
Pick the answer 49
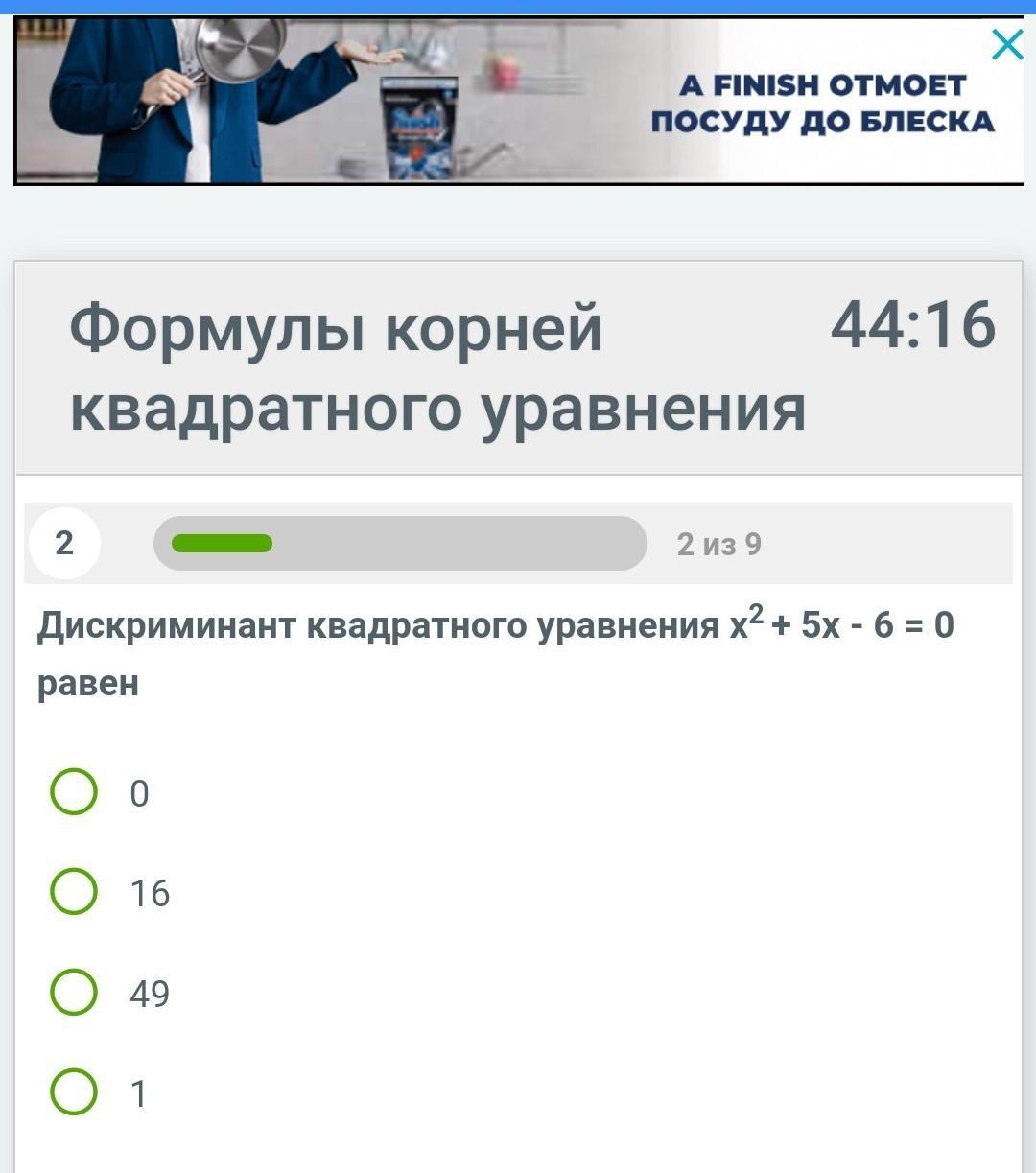tap(74, 992)
